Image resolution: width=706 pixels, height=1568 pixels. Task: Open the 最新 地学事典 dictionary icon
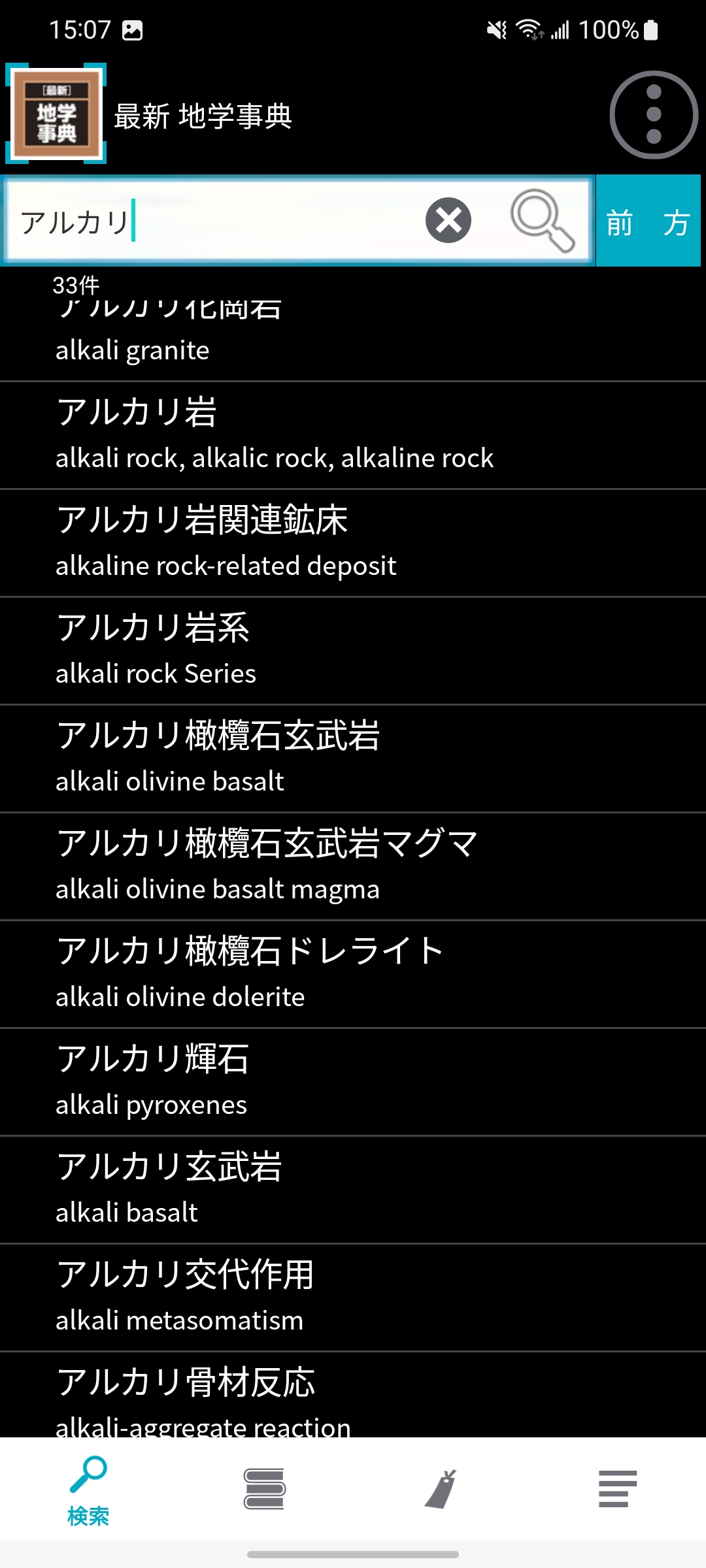point(56,114)
